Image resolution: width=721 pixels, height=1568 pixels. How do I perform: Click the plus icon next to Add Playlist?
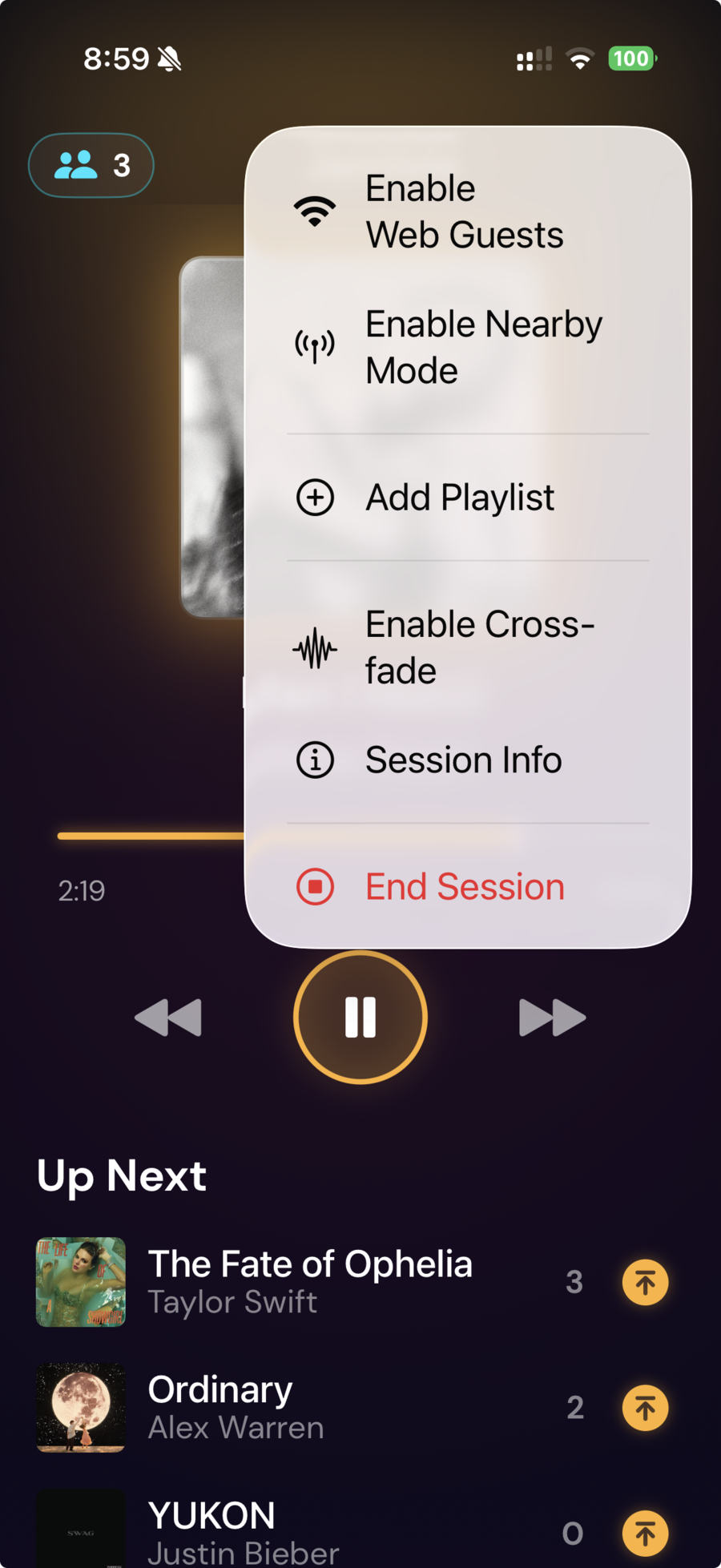[315, 497]
